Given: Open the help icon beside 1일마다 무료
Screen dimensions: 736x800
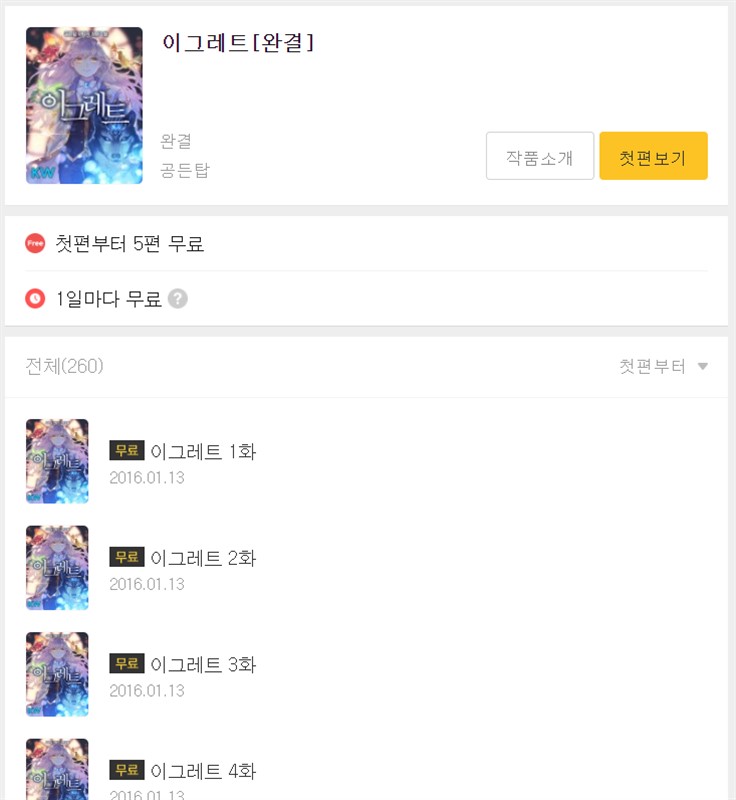Looking at the screenshot, I should coord(178,298).
